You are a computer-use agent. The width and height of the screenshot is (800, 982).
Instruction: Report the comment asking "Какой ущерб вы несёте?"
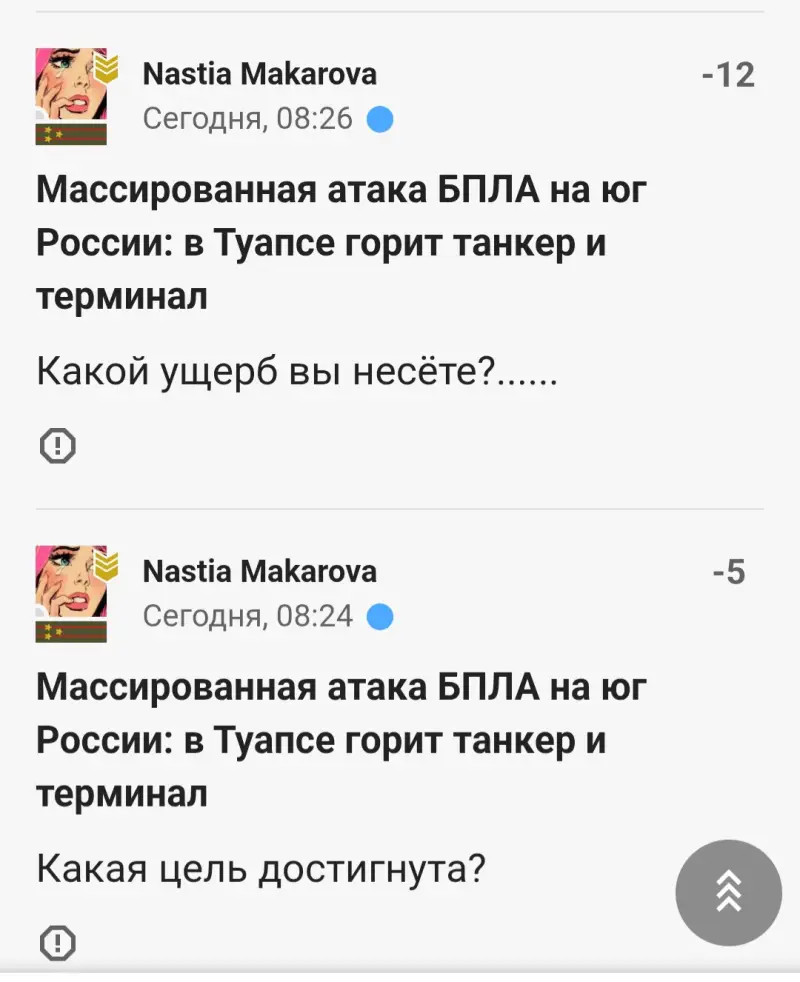point(57,445)
